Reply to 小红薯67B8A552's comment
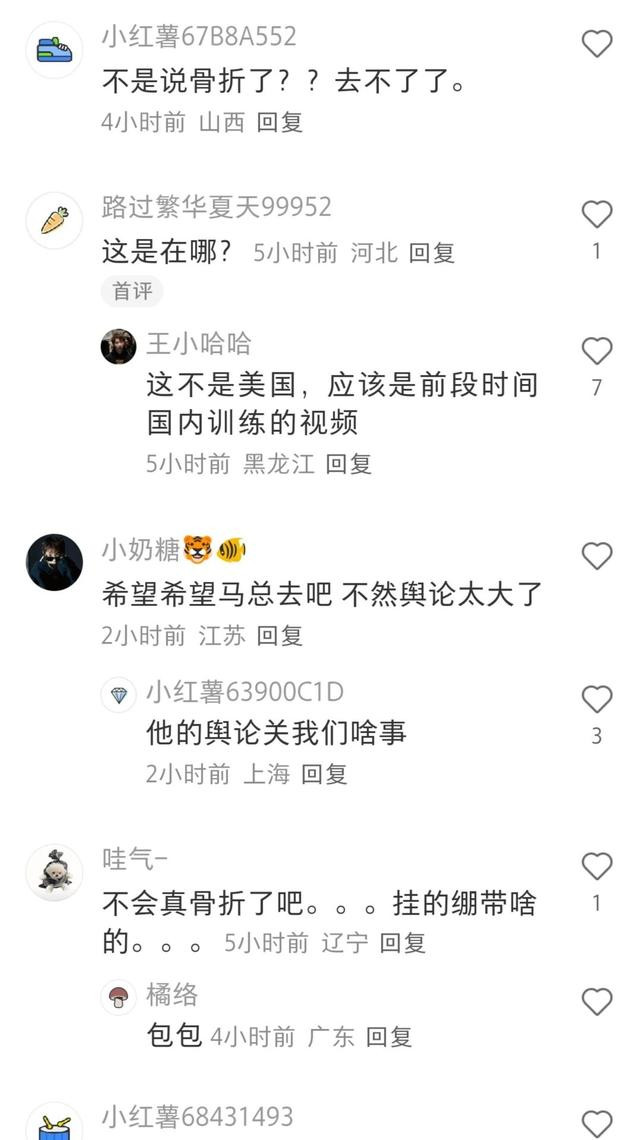This screenshot has height=1140, width=640. tap(279, 123)
